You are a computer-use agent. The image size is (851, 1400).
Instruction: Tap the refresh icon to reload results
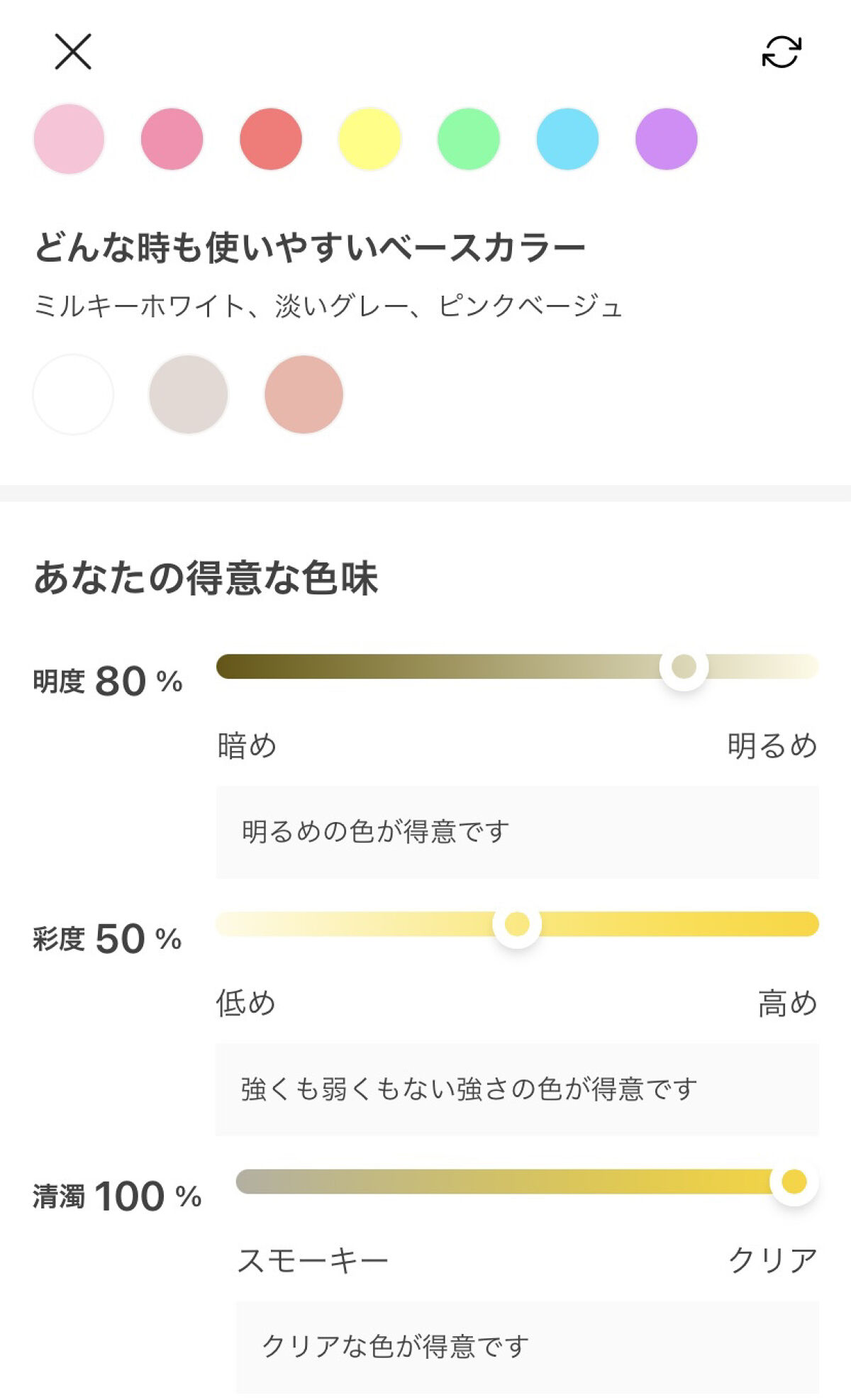(782, 52)
